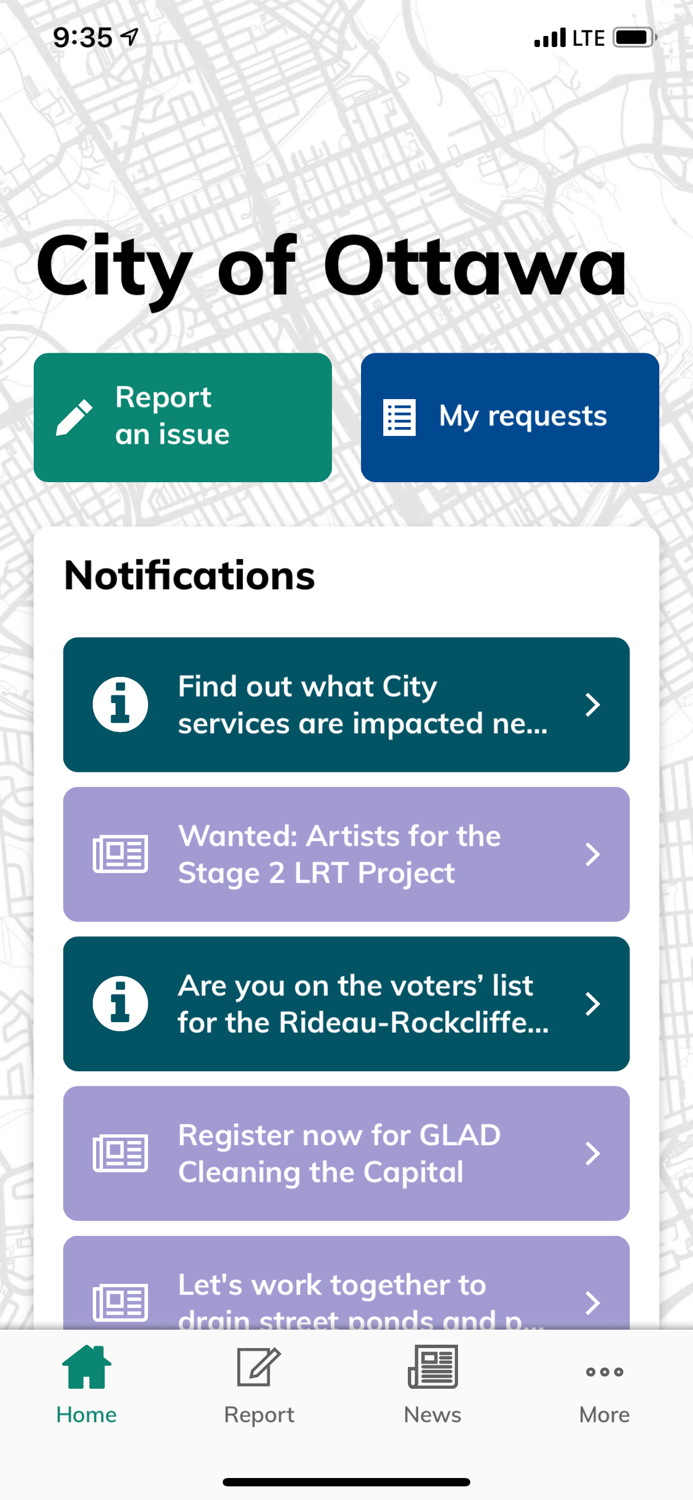The image size is (693, 1500).
Task: Switch to the News tab
Action: [x=432, y=1386]
